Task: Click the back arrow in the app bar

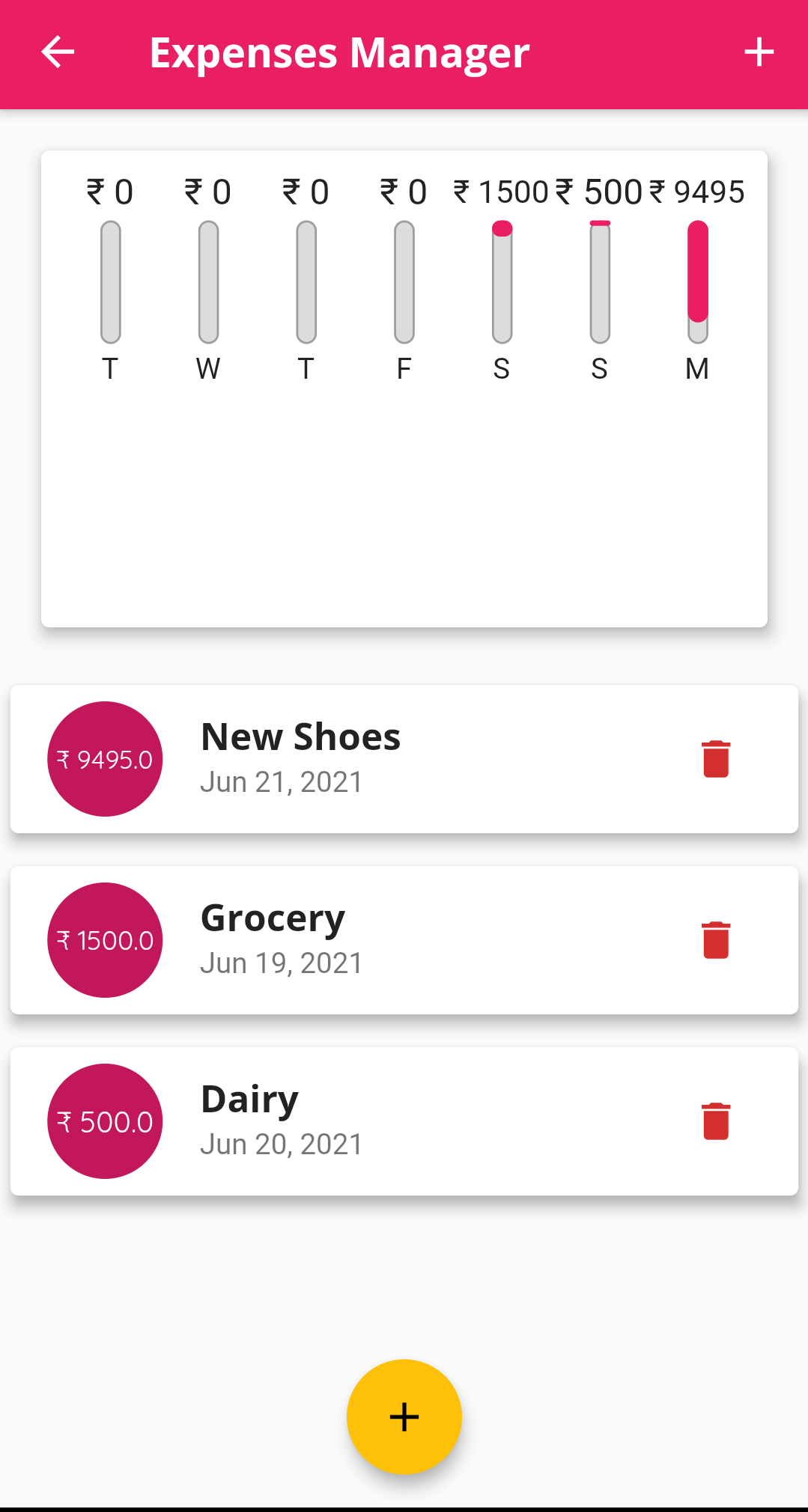Action: (x=56, y=52)
